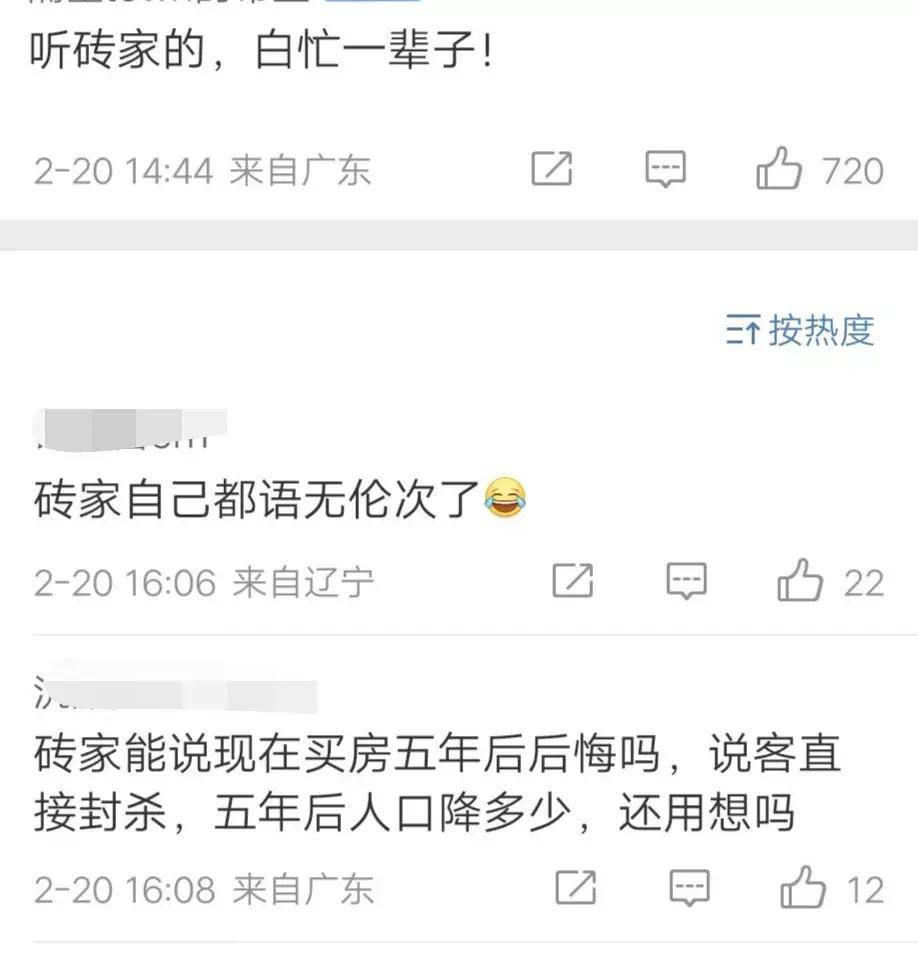
Task: Change the 按热度 sort order
Action: pos(800,329)
